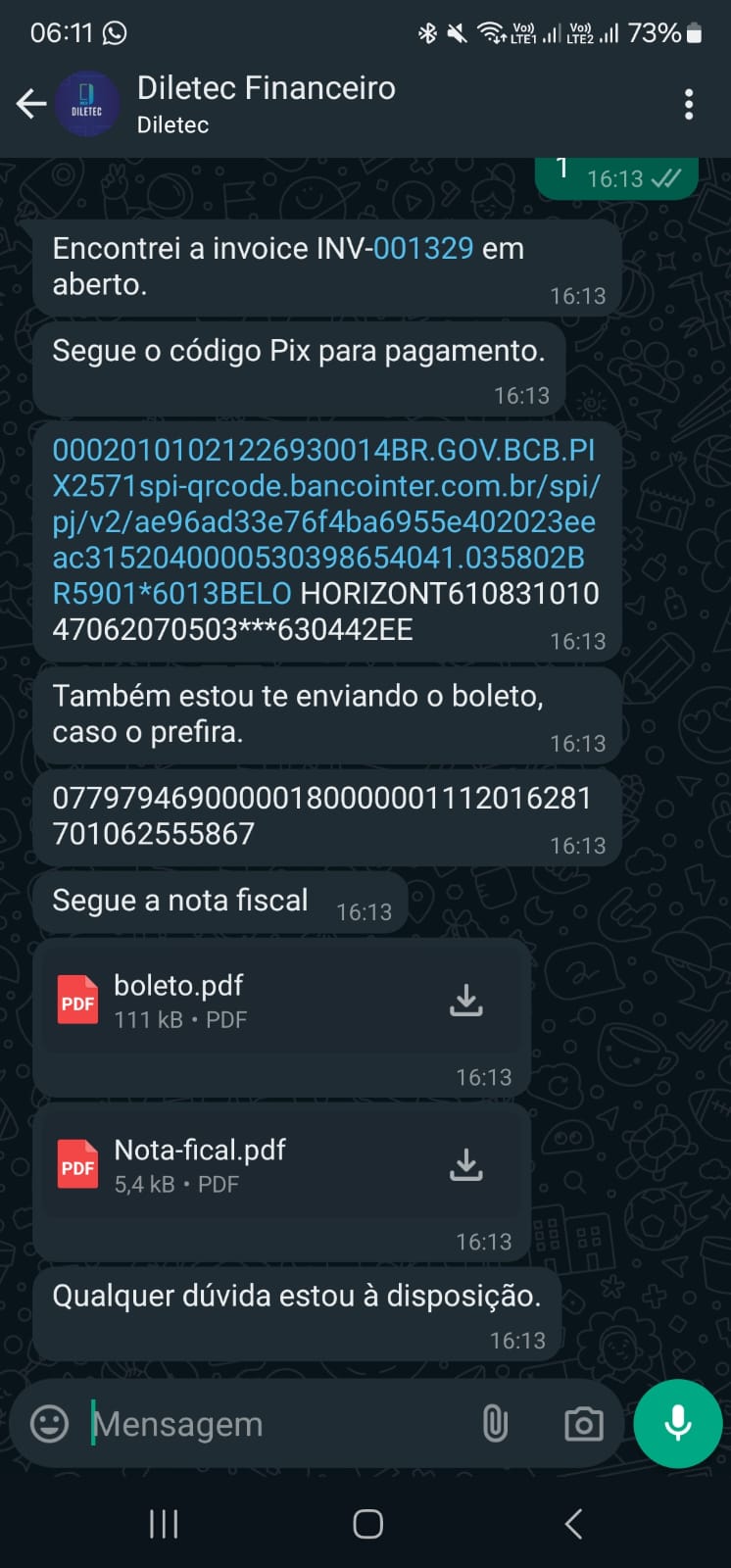Viewport: 731px width, 1568px height.
Task: Focus the Mensagem text field
Action: click(274, 1424)
